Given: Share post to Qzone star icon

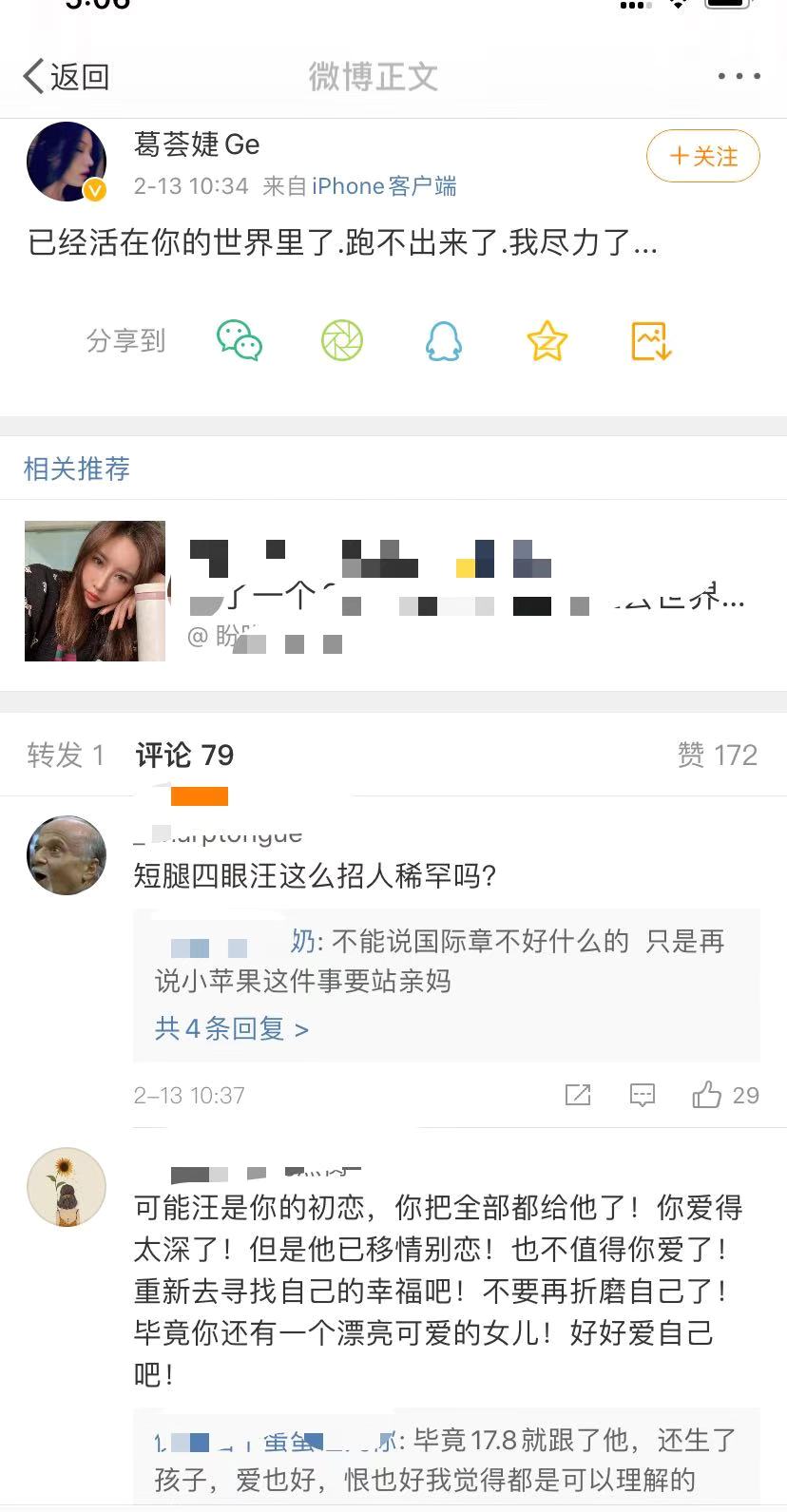Looking at the screenshot, I should 547,340.
